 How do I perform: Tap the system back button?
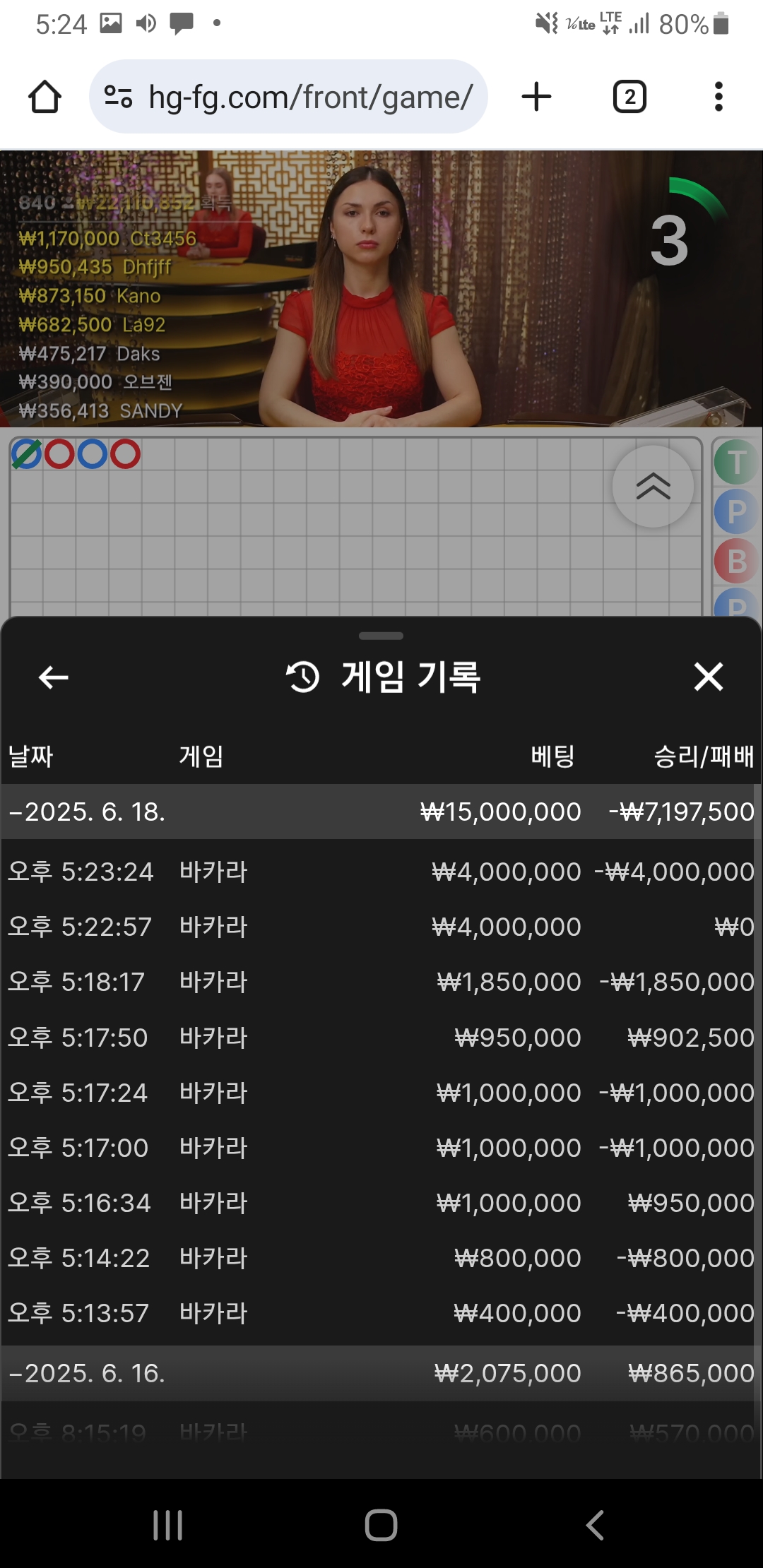[x=595, y=1525]
